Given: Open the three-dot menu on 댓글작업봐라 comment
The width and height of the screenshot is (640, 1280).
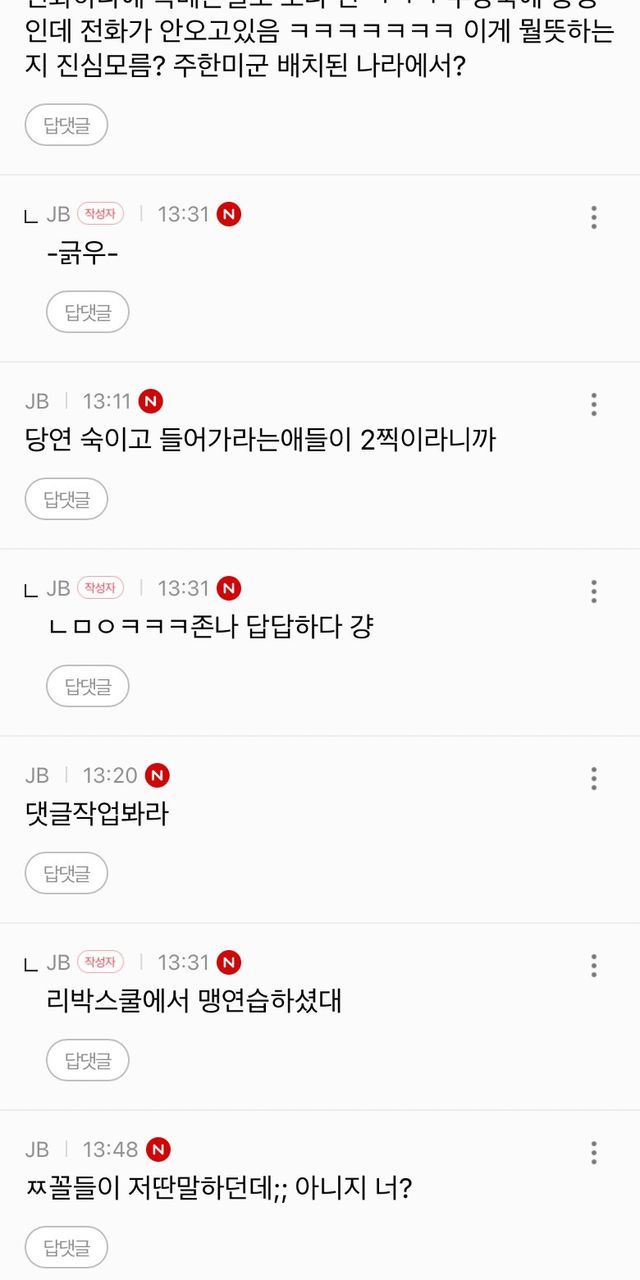Looking at the screenshot, I should pyautogui.click(x=594, y=778).
